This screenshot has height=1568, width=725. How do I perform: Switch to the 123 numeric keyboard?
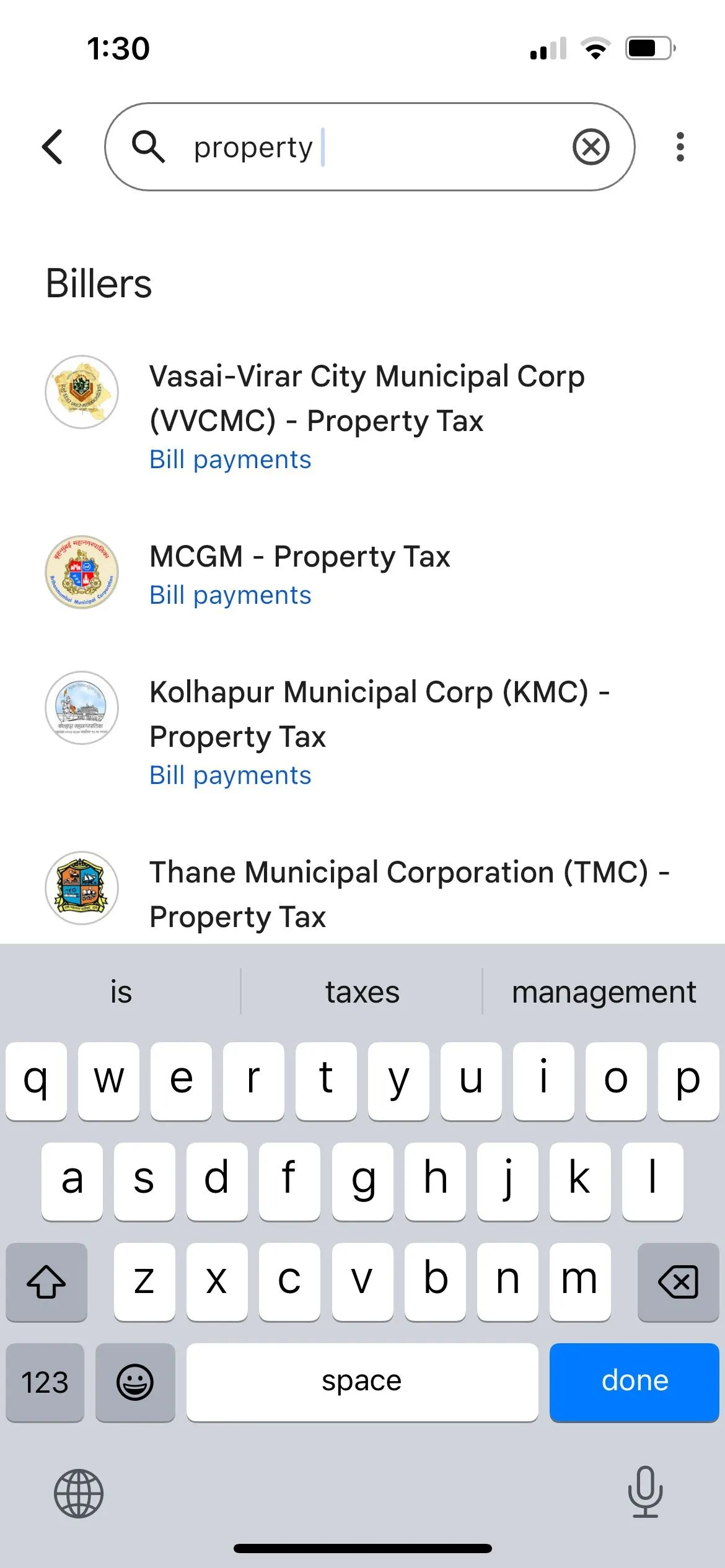pyautogui.click(x=45, y=1382)
